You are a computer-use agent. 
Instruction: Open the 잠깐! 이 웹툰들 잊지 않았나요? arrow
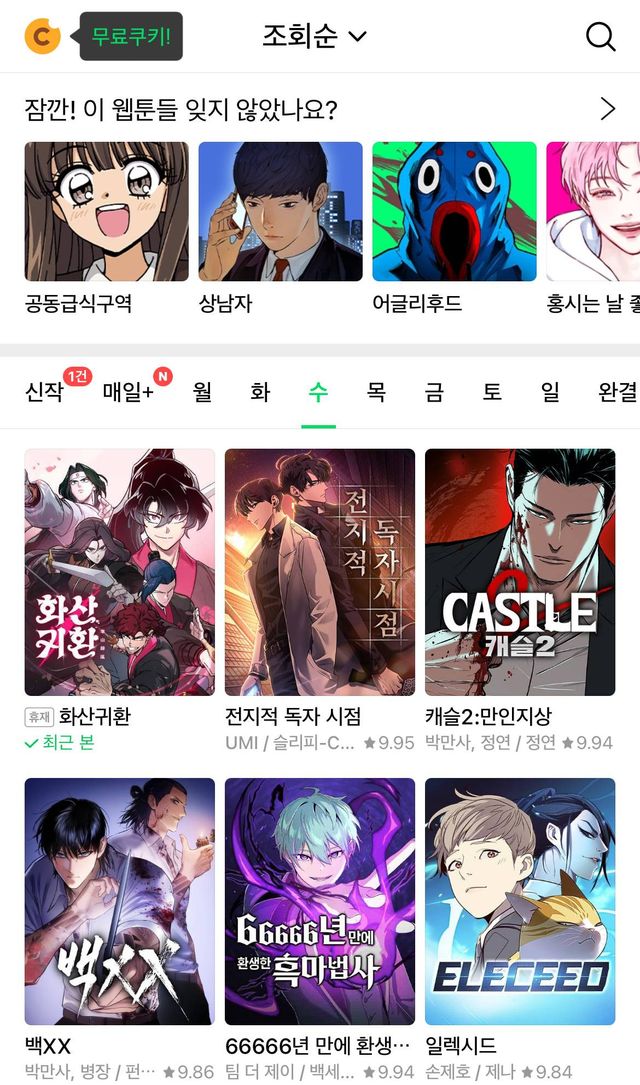point(607,109)
